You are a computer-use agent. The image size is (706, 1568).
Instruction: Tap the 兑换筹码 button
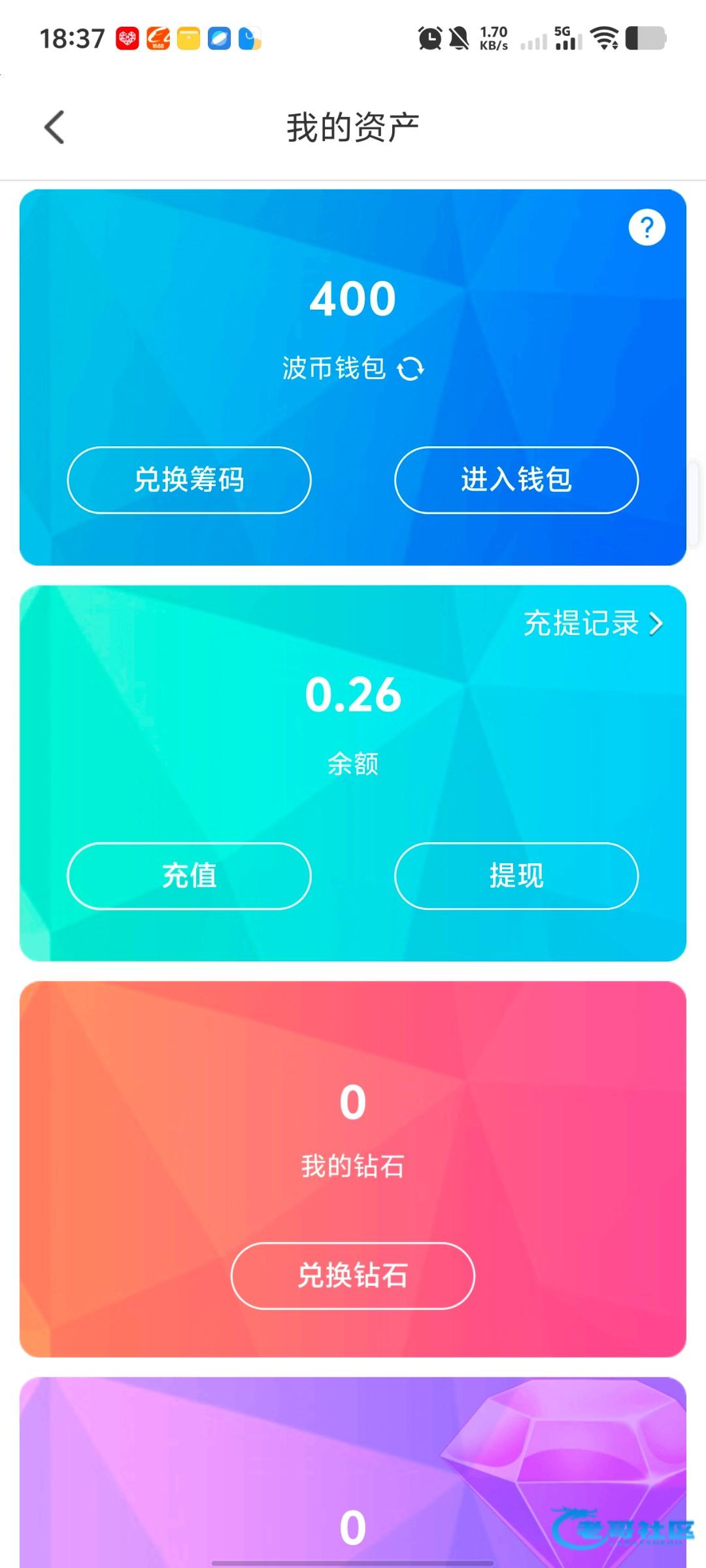tap(189, 480)
